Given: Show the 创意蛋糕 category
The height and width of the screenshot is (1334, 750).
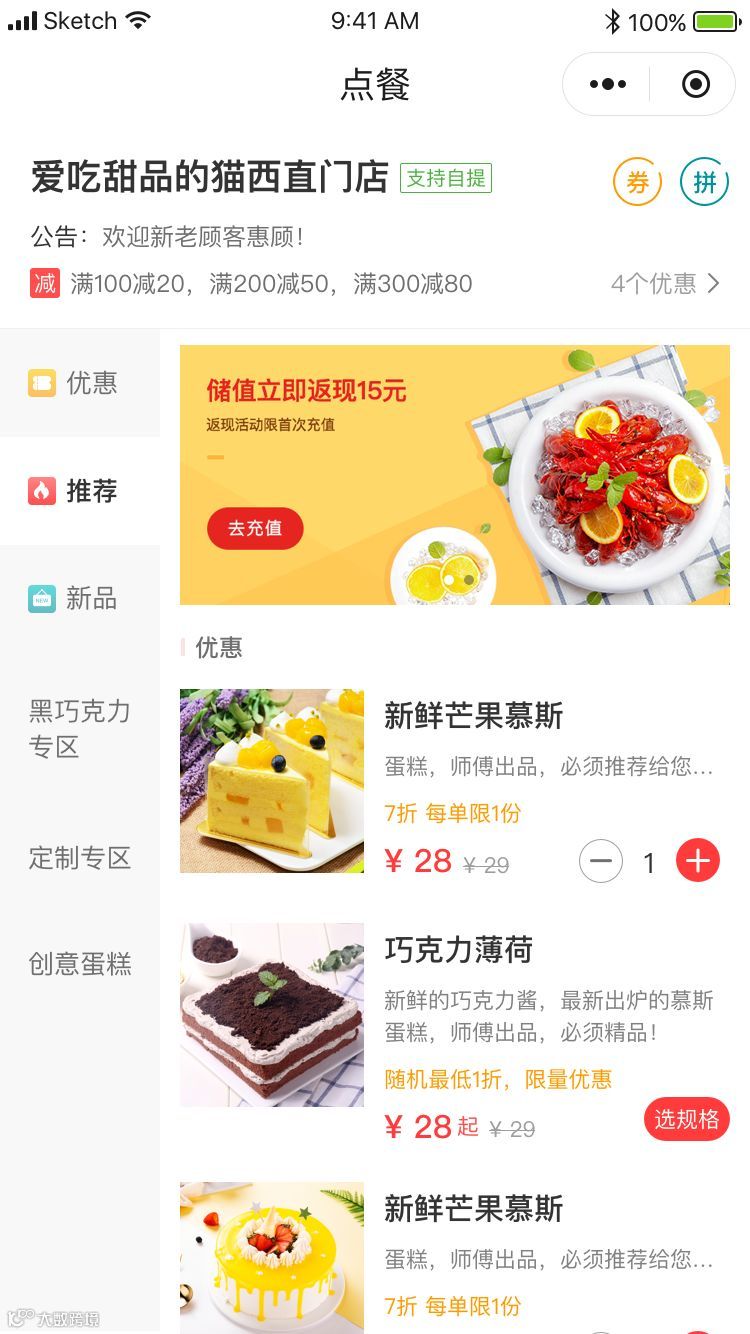Looking at the screenshot, I should coord(79,964).
